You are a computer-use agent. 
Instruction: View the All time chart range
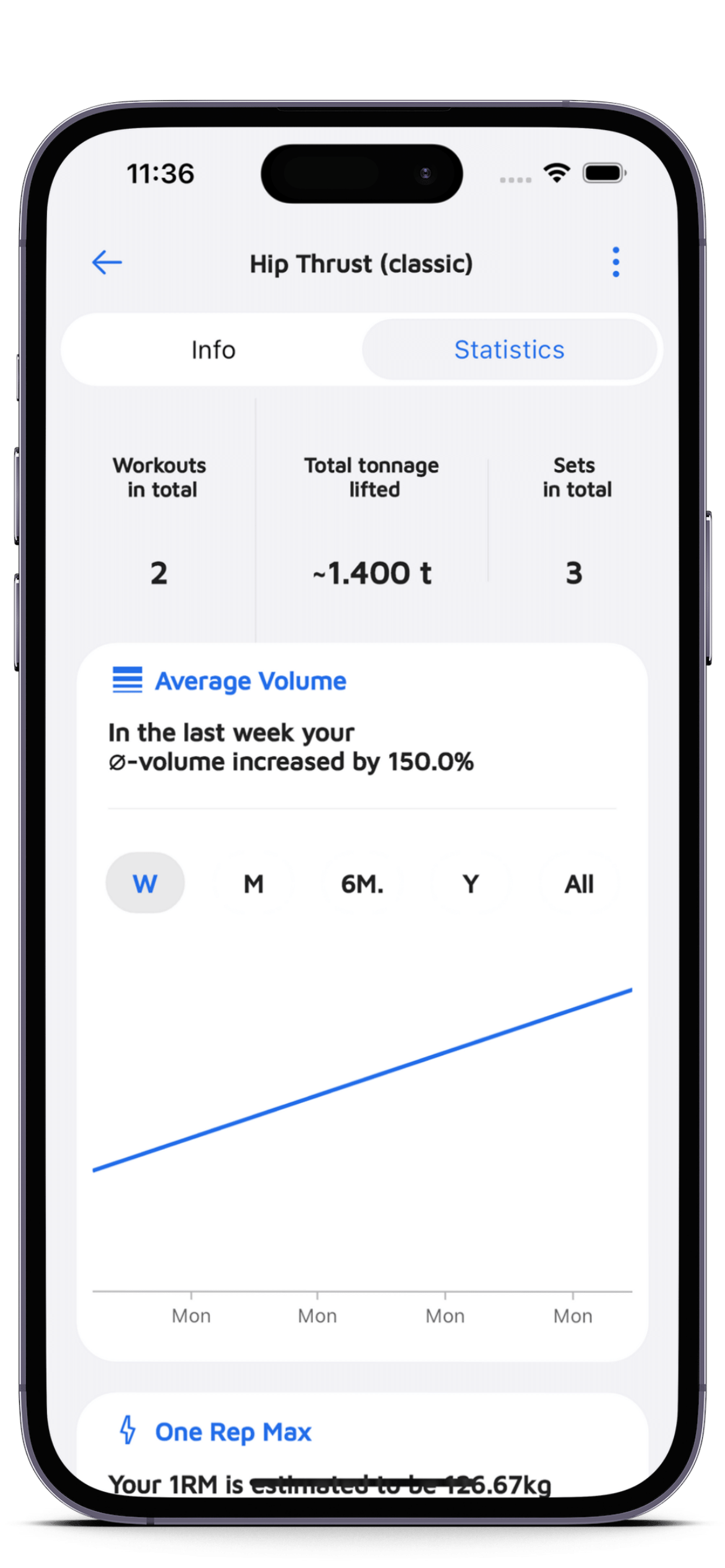coord(579,883)
